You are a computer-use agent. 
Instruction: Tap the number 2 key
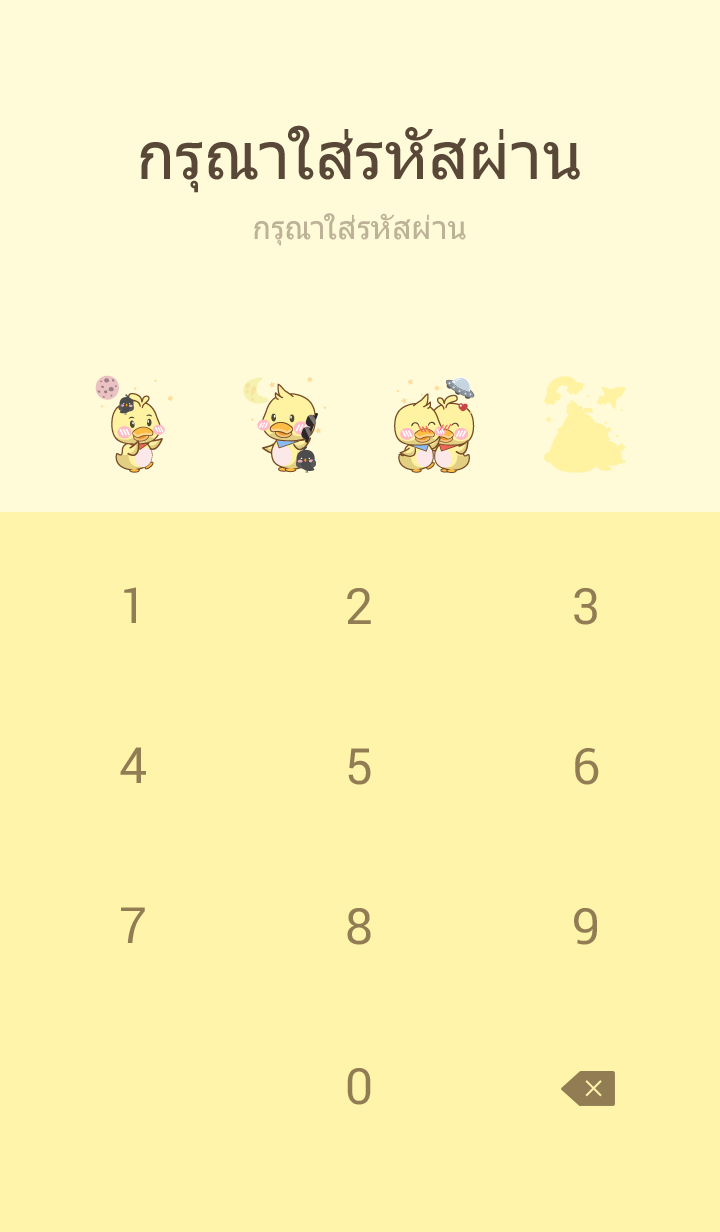(x=359, y=607)
